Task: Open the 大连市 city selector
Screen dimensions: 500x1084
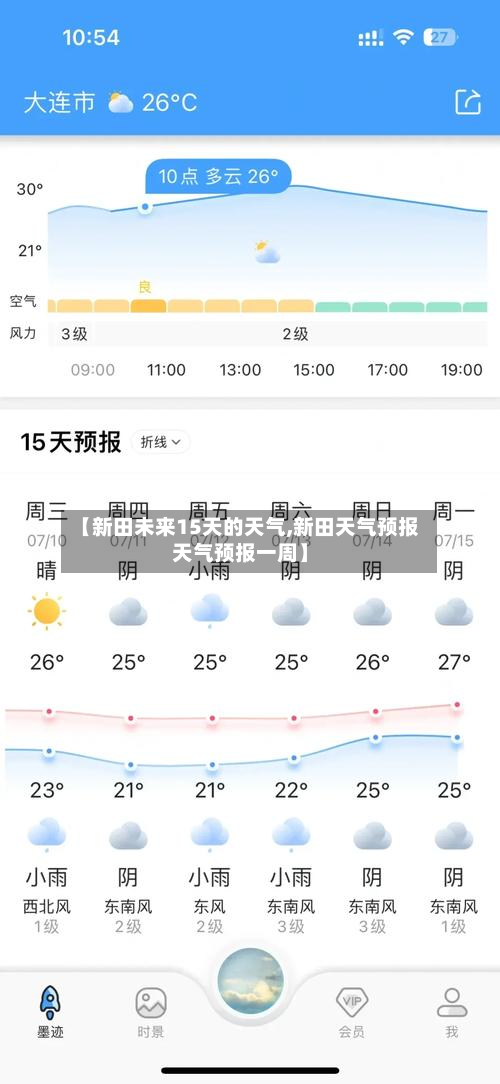Action: [x=59, y=103]
